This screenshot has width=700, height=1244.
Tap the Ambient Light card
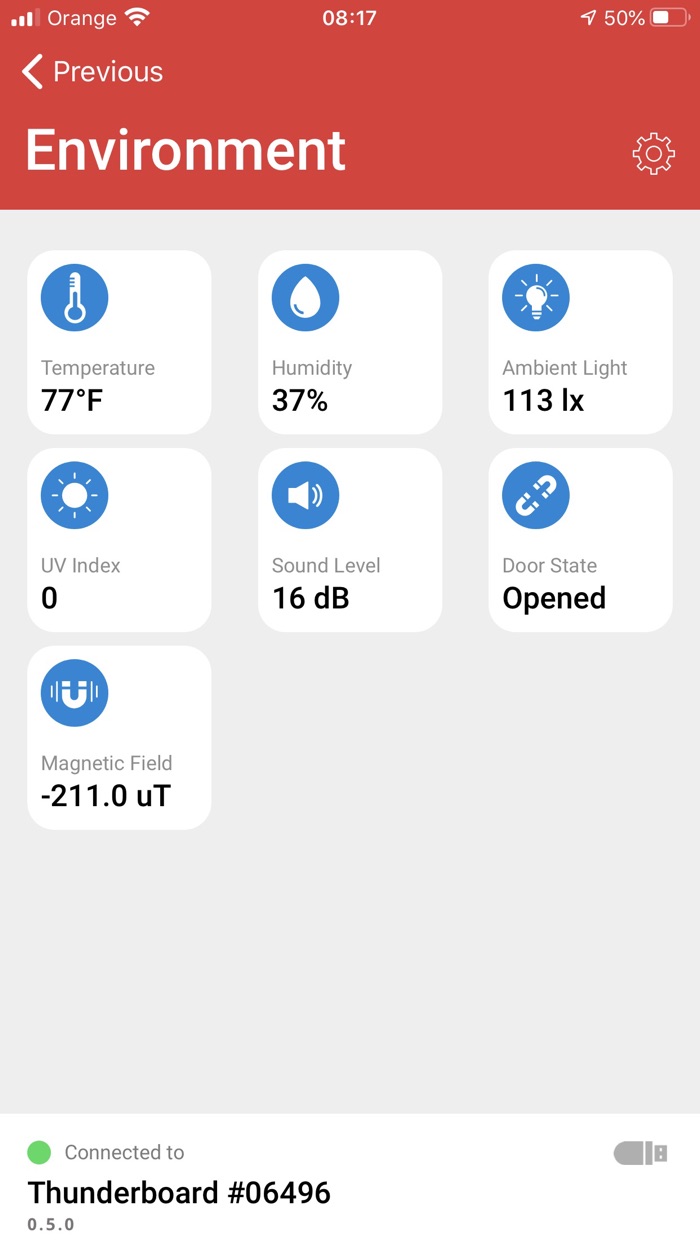point(580,342)
